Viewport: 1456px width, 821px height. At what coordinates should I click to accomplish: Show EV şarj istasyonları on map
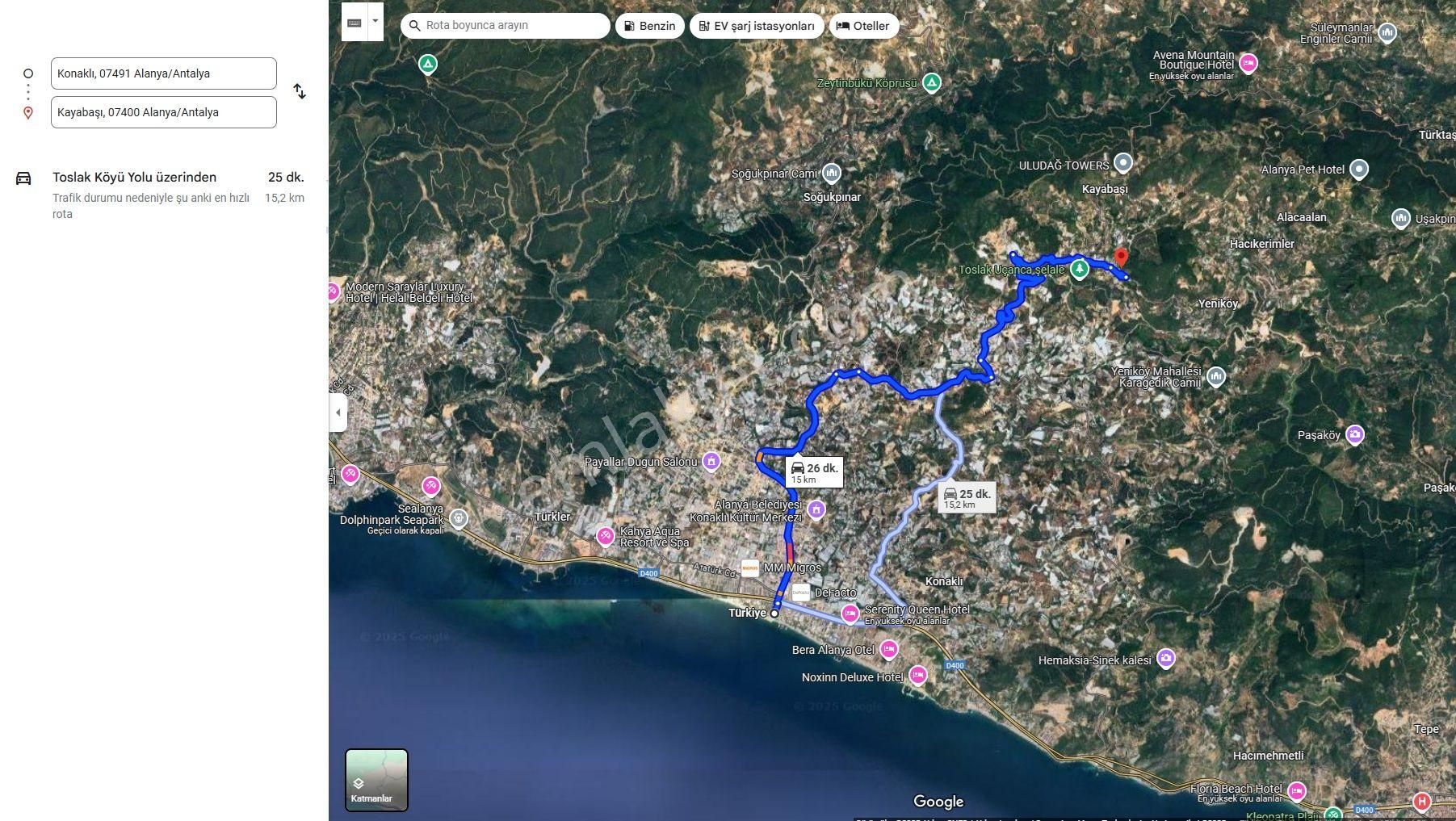pyautogui.click(x=757, y=26)
